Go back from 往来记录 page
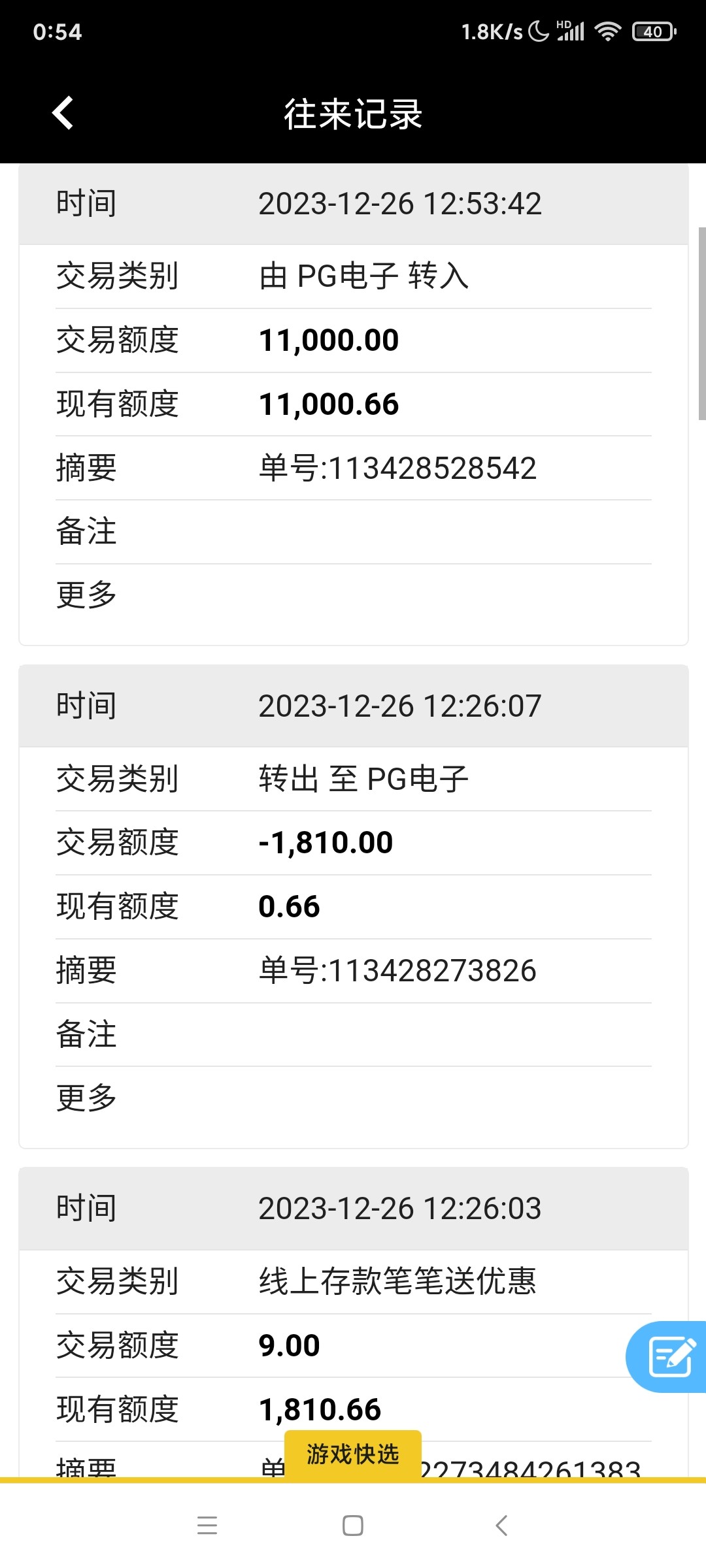The width and height of the screenshot is (706, 1568). 63,113
